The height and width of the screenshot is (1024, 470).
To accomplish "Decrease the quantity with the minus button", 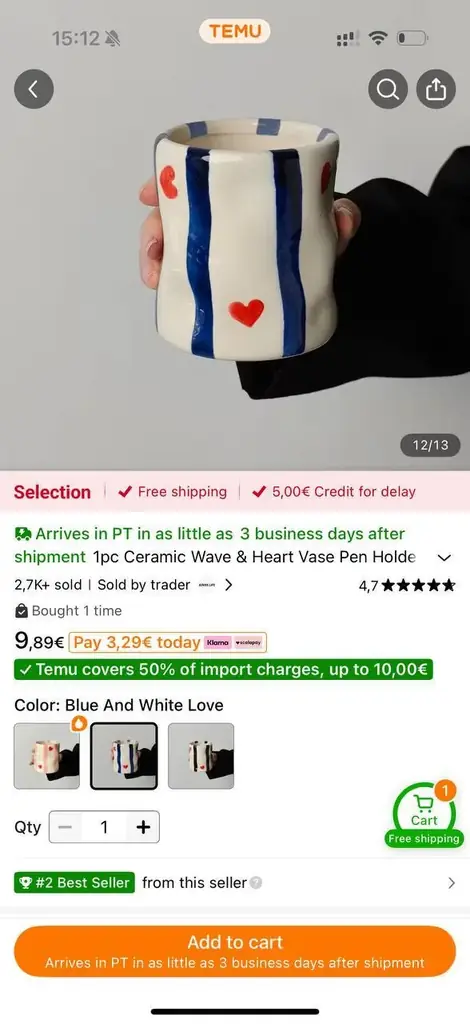I will (x=65, y=827).
